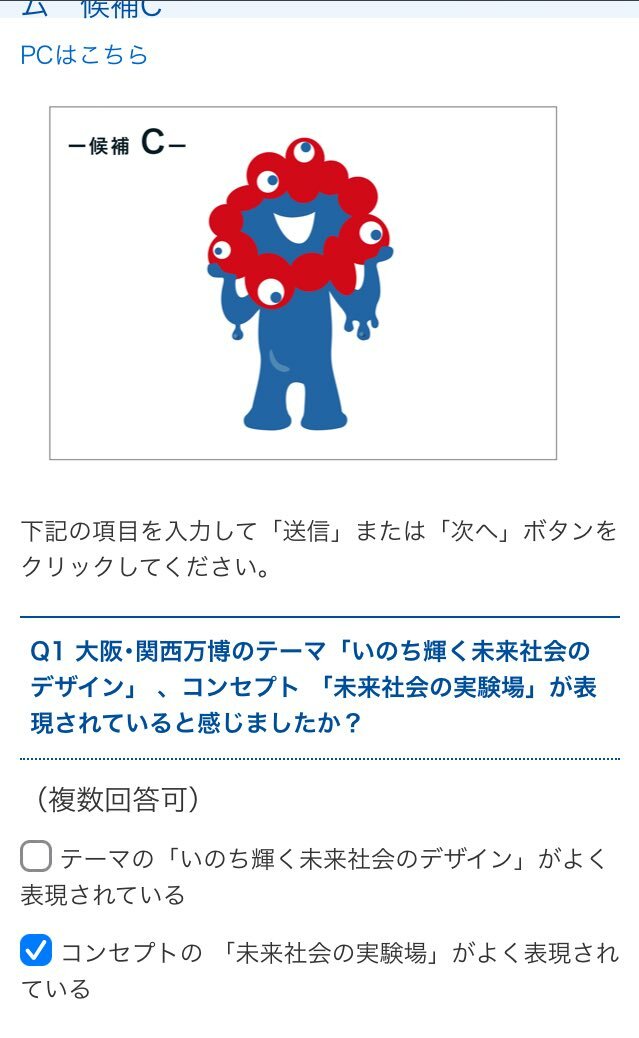Uncheck the コンセプトの「未来社会の実験場」 option
Image resolution: width=639 pixels, height=1038 pixels.
[x=36, y=951]
